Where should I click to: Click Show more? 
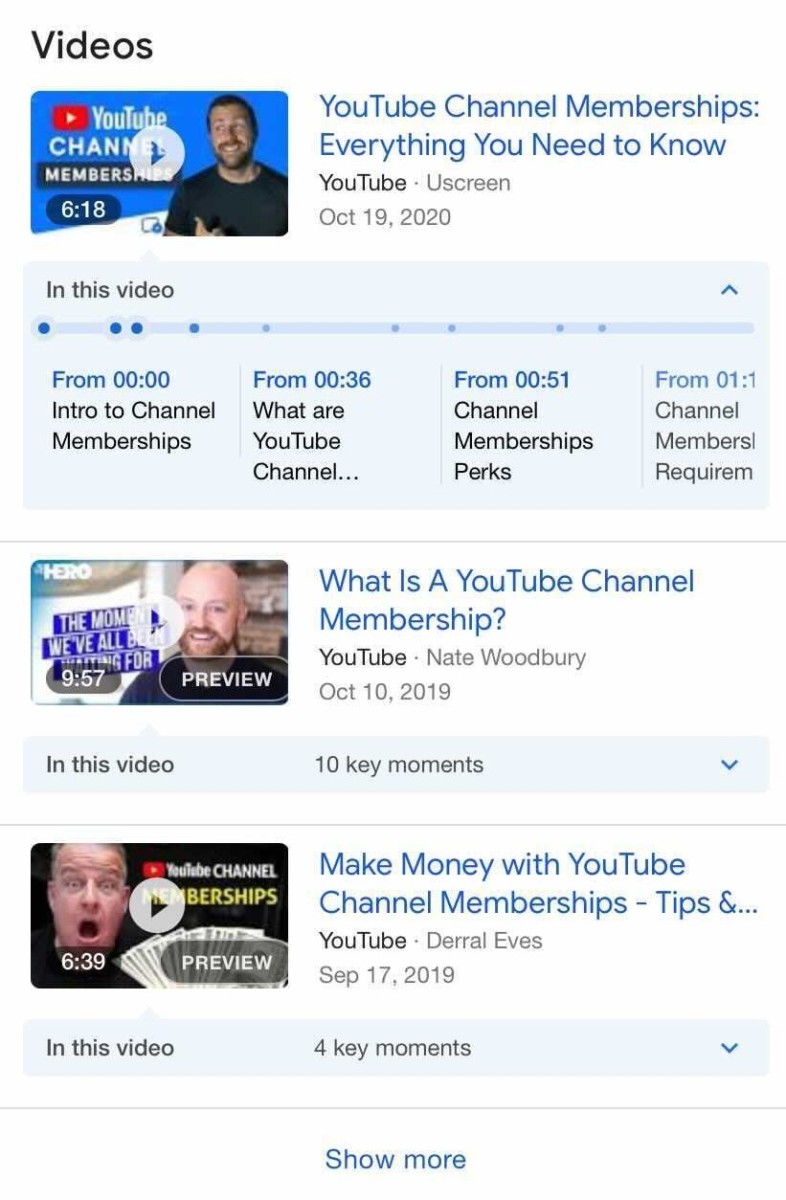pos(395,1159)
